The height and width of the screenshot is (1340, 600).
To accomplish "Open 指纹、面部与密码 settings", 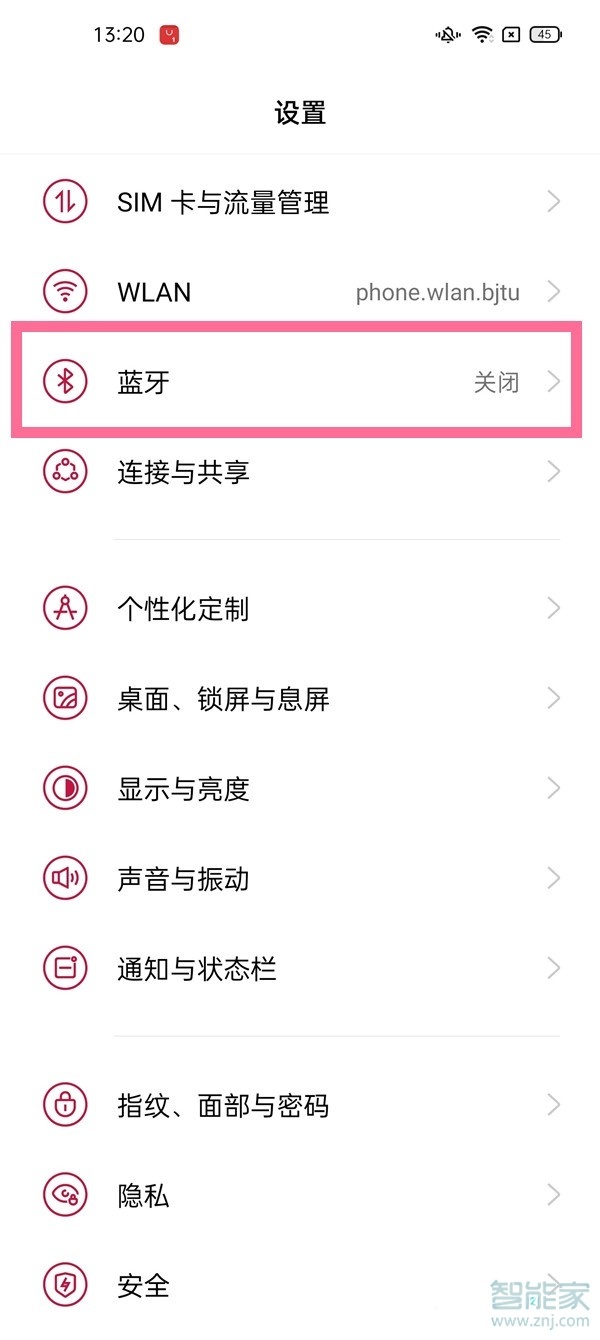I will tap(300, 1105).
